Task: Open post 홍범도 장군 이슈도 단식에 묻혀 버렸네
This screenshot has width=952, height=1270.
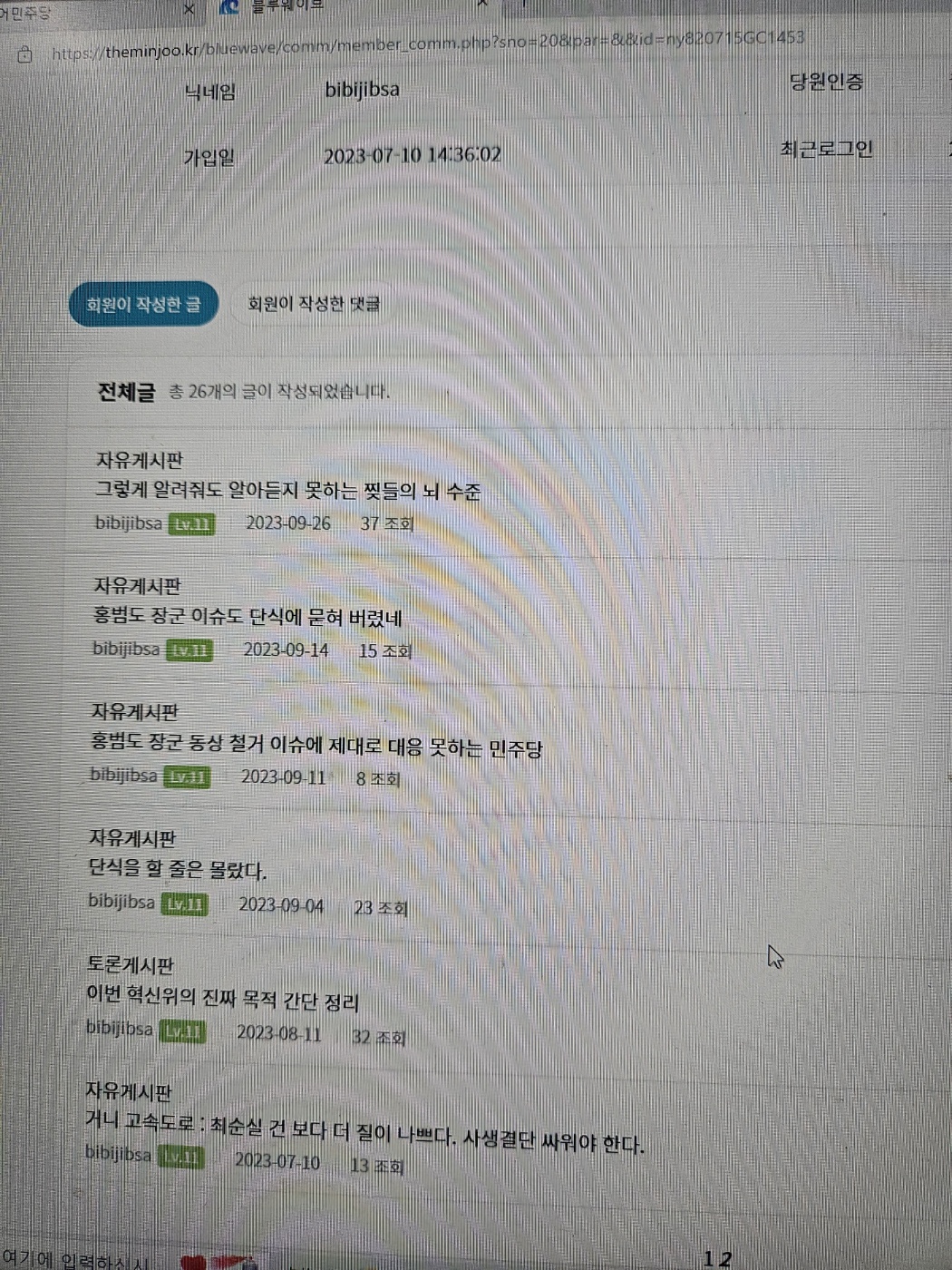Action: click(247, 618)
